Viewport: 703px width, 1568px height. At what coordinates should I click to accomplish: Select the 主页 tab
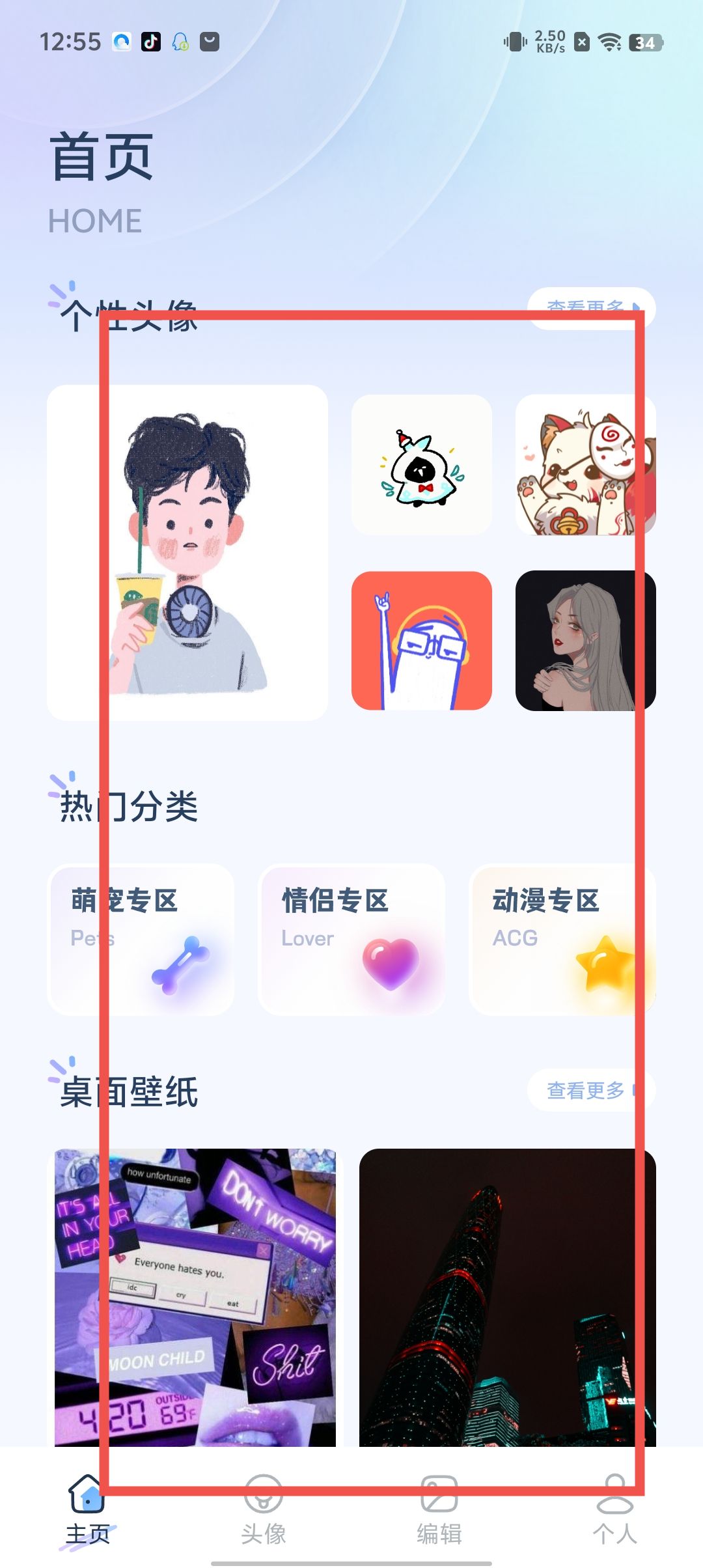click(x=88, y=1509)
